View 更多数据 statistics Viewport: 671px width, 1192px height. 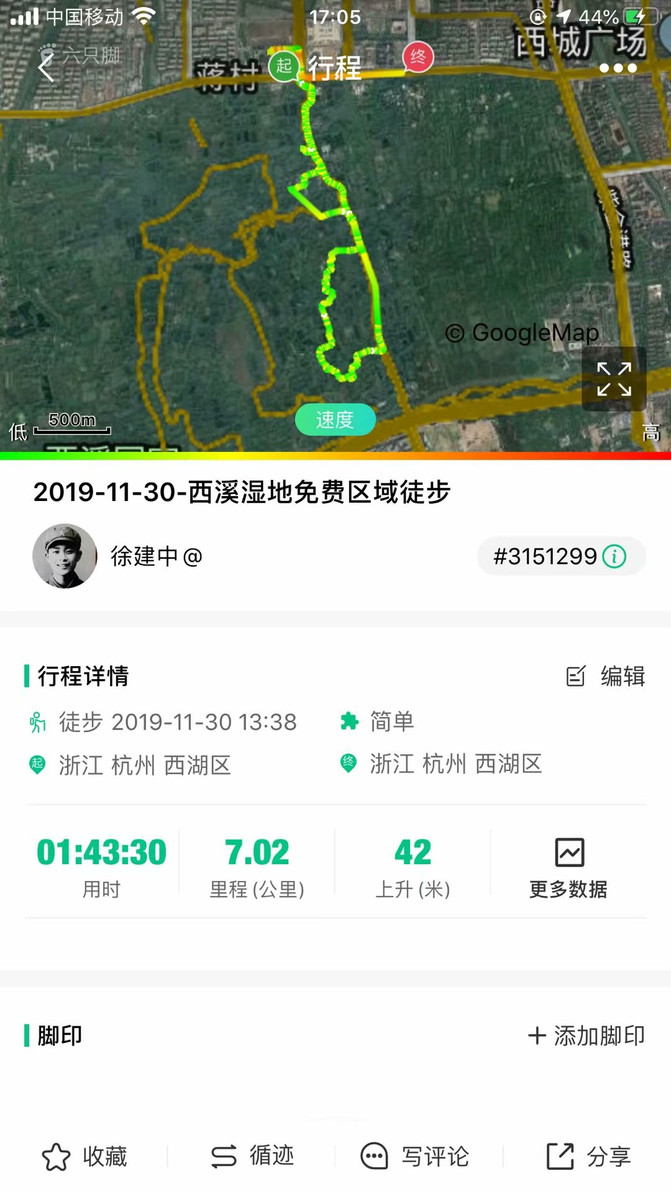tap(568, 867)
